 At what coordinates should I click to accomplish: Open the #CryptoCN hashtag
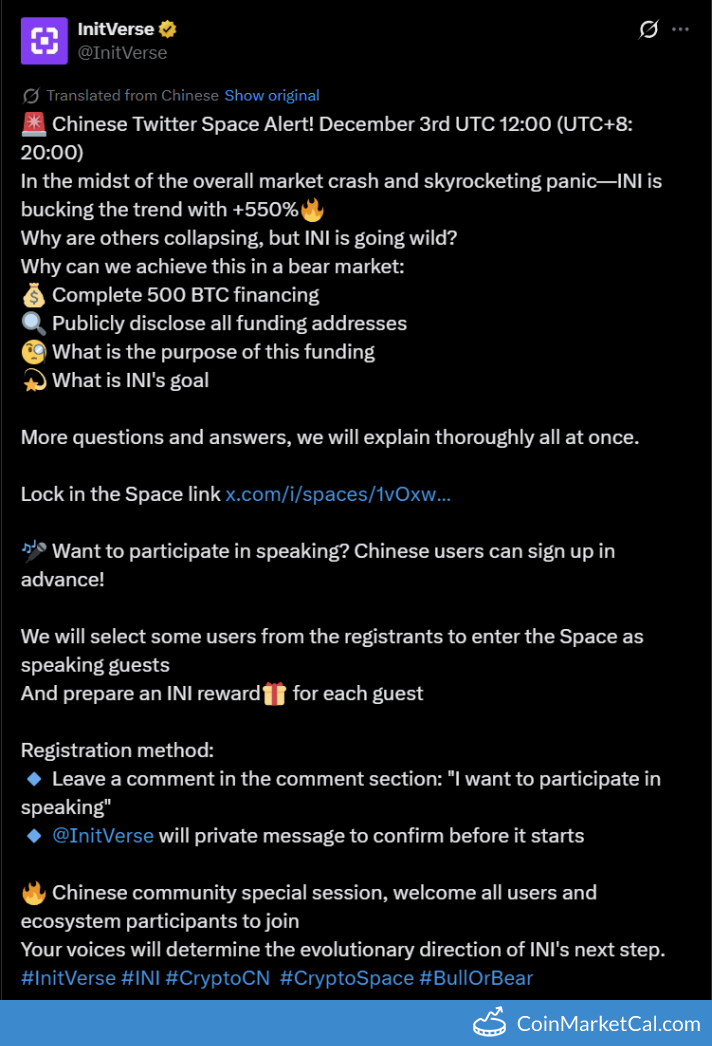[x=217, y=978]
